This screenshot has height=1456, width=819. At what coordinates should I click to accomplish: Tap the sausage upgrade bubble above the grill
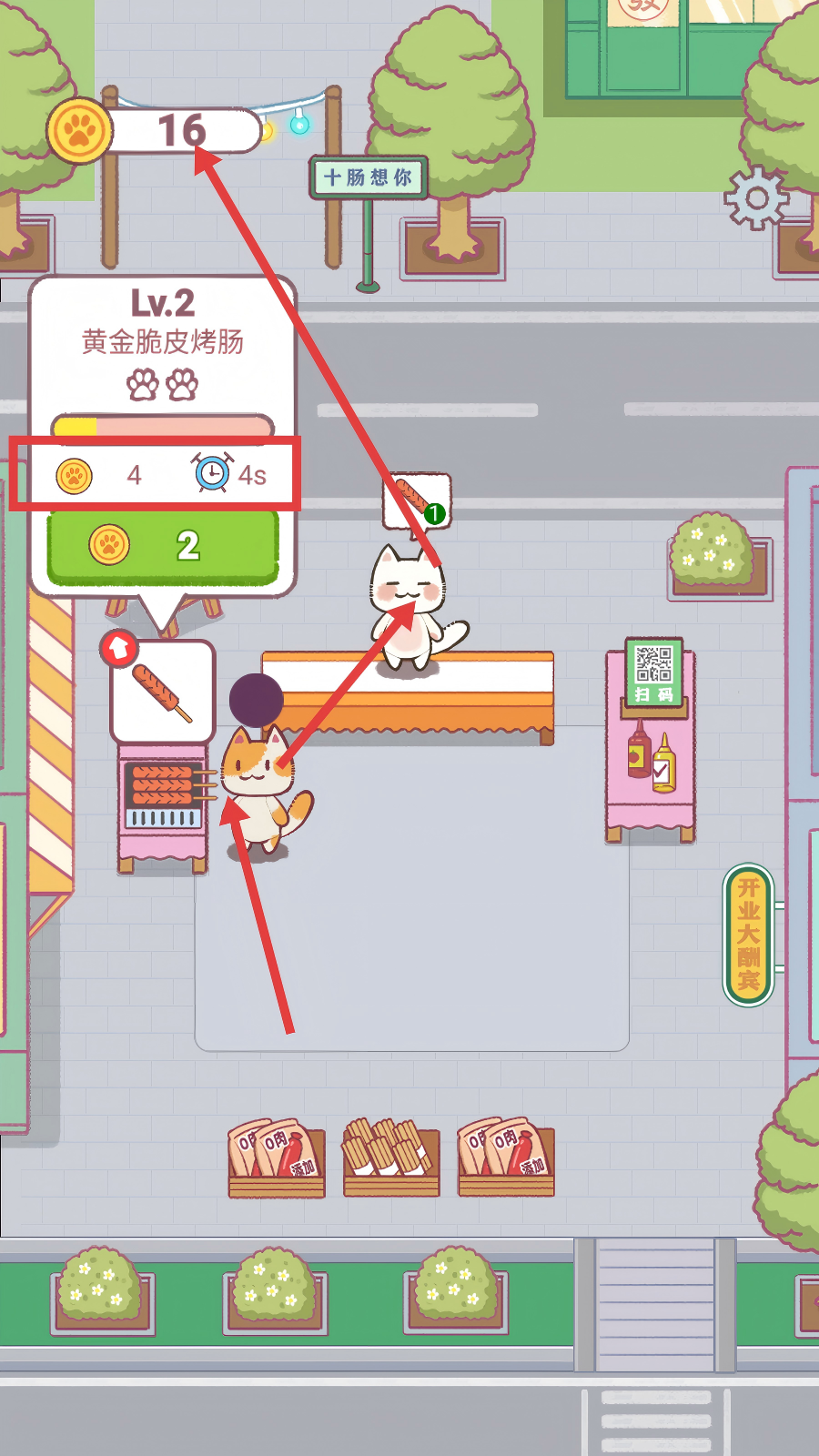[x=162, y=692]
